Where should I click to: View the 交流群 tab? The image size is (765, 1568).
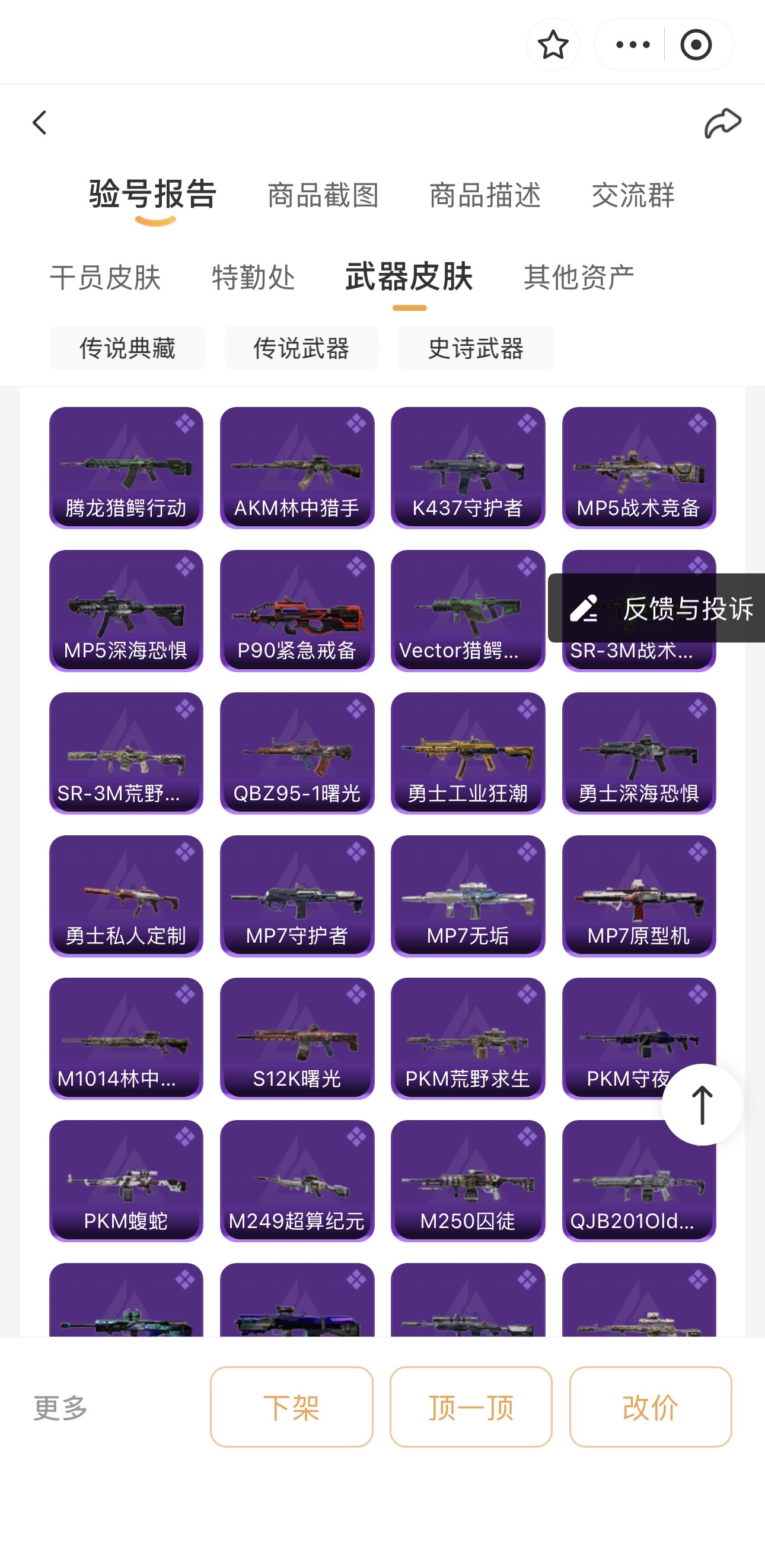(x=633, y=195)
